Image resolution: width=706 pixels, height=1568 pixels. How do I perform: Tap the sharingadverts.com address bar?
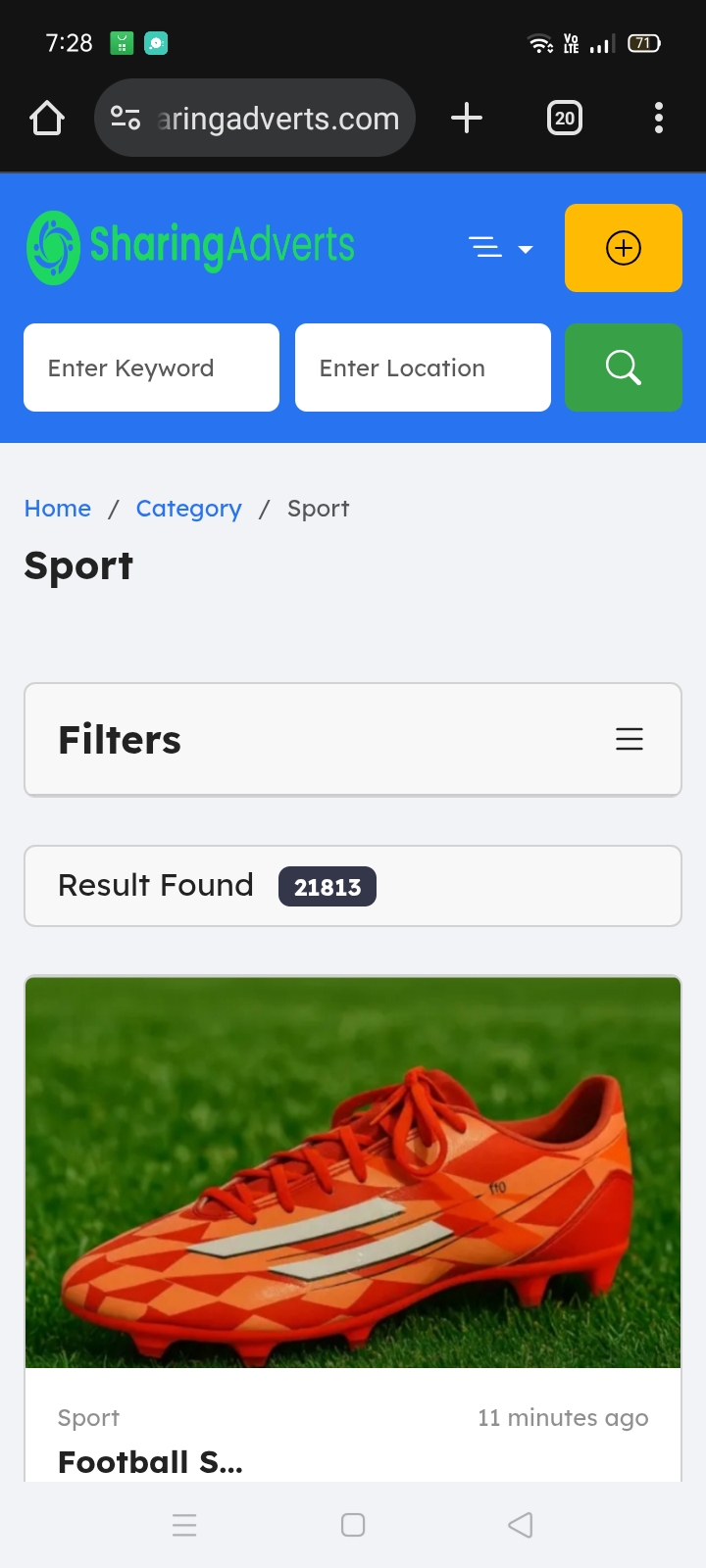pyautogui.click(x=255, y=118)
